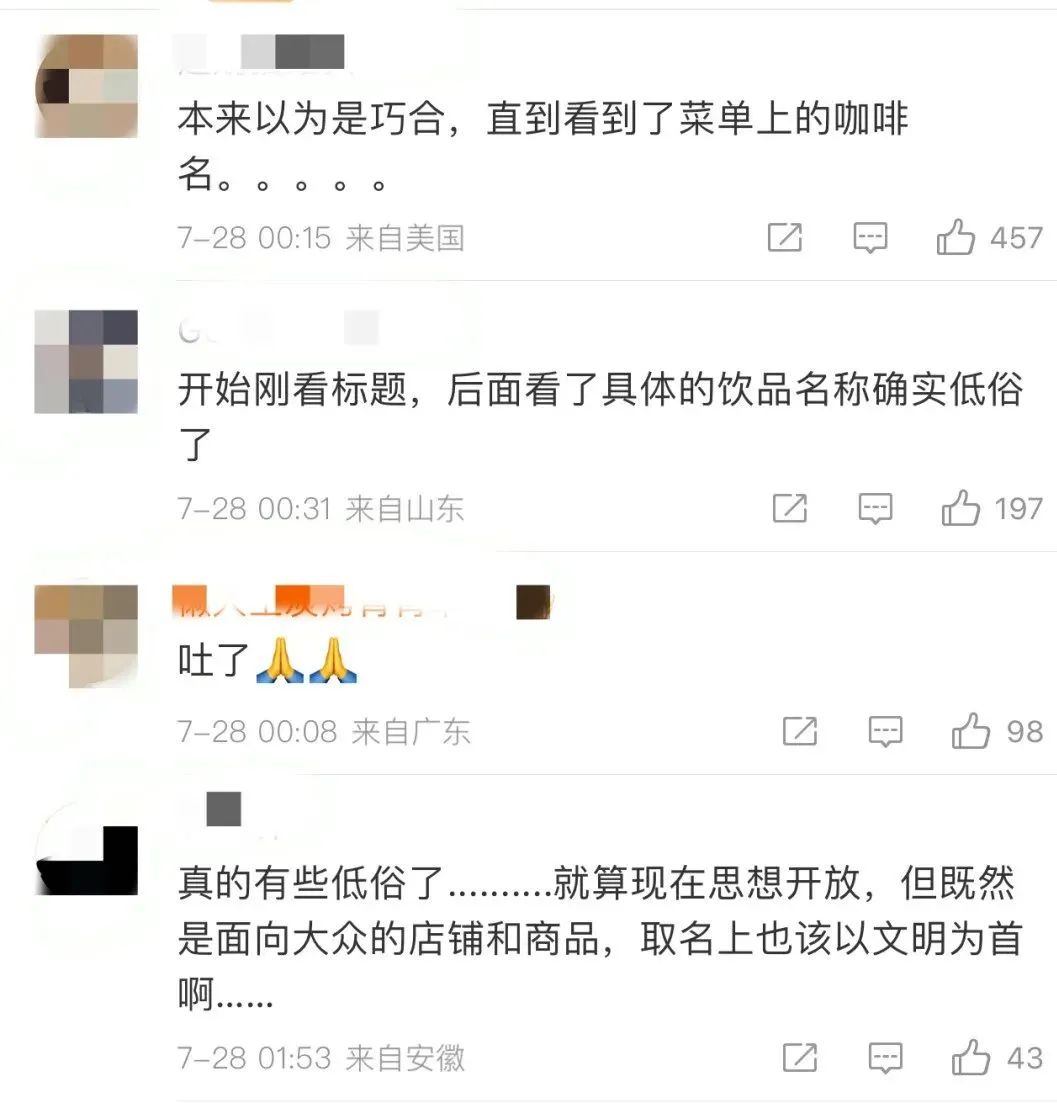Reply to the 7-28 00:15 comment from 美国
Viewport: 1057px width, 1103px height.
coord(870,238)
